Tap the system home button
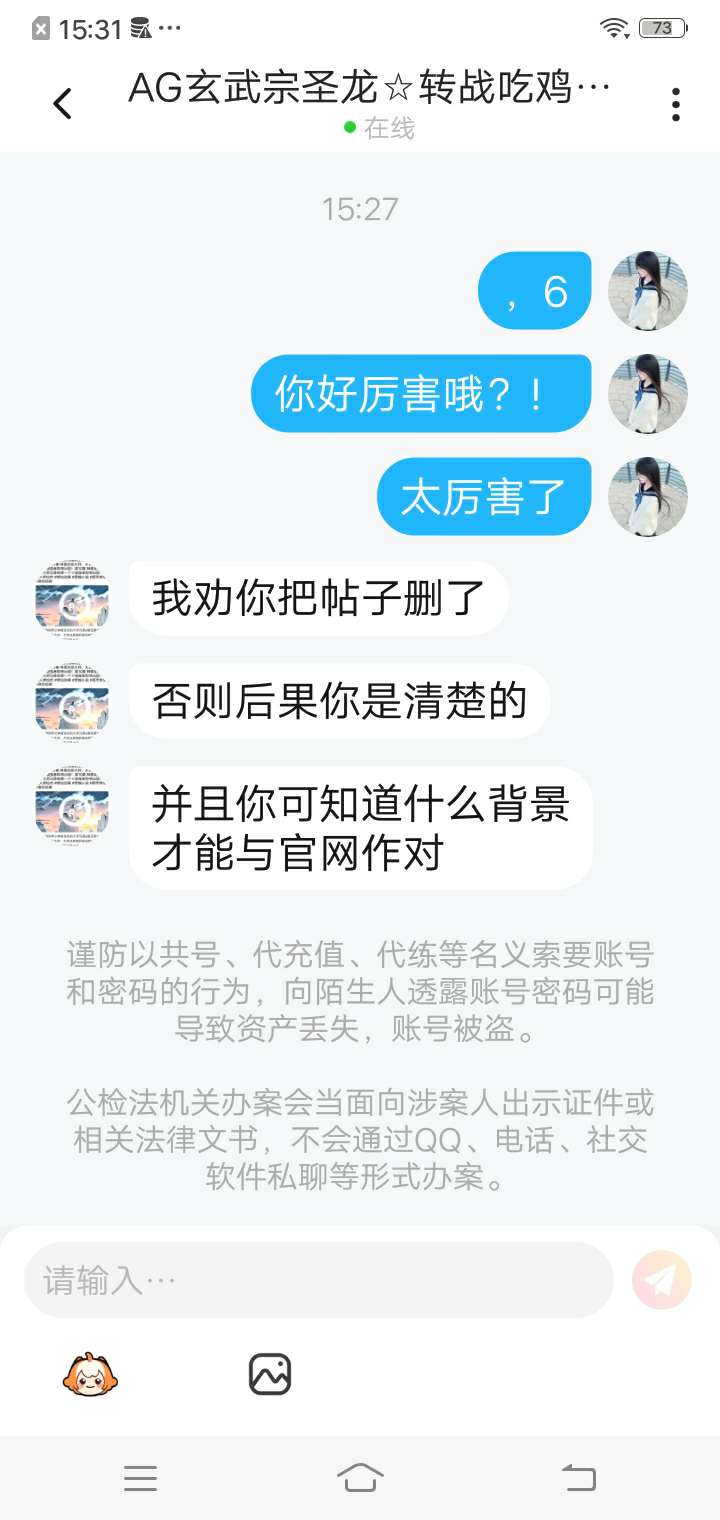Viewport: 720px width, 1520px height. [x=360, y=1477]
